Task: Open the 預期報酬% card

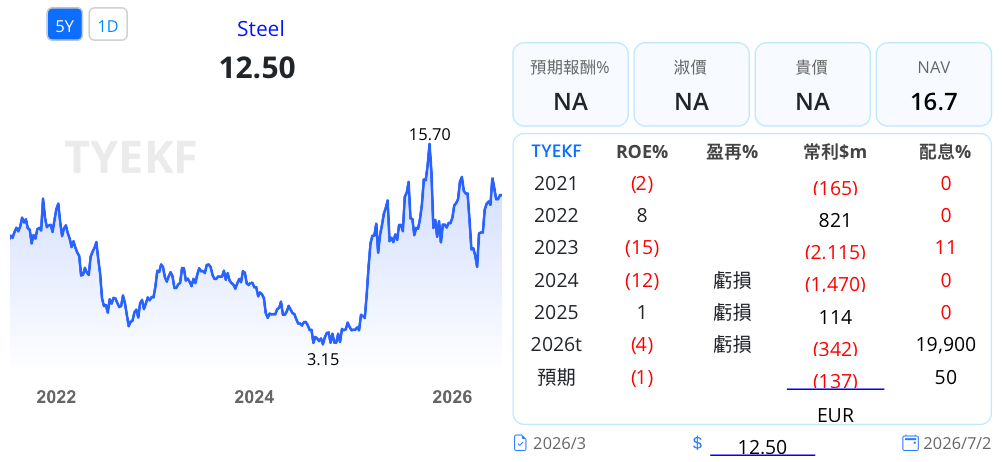Action: pyautogui.click(x=570, y=84)
